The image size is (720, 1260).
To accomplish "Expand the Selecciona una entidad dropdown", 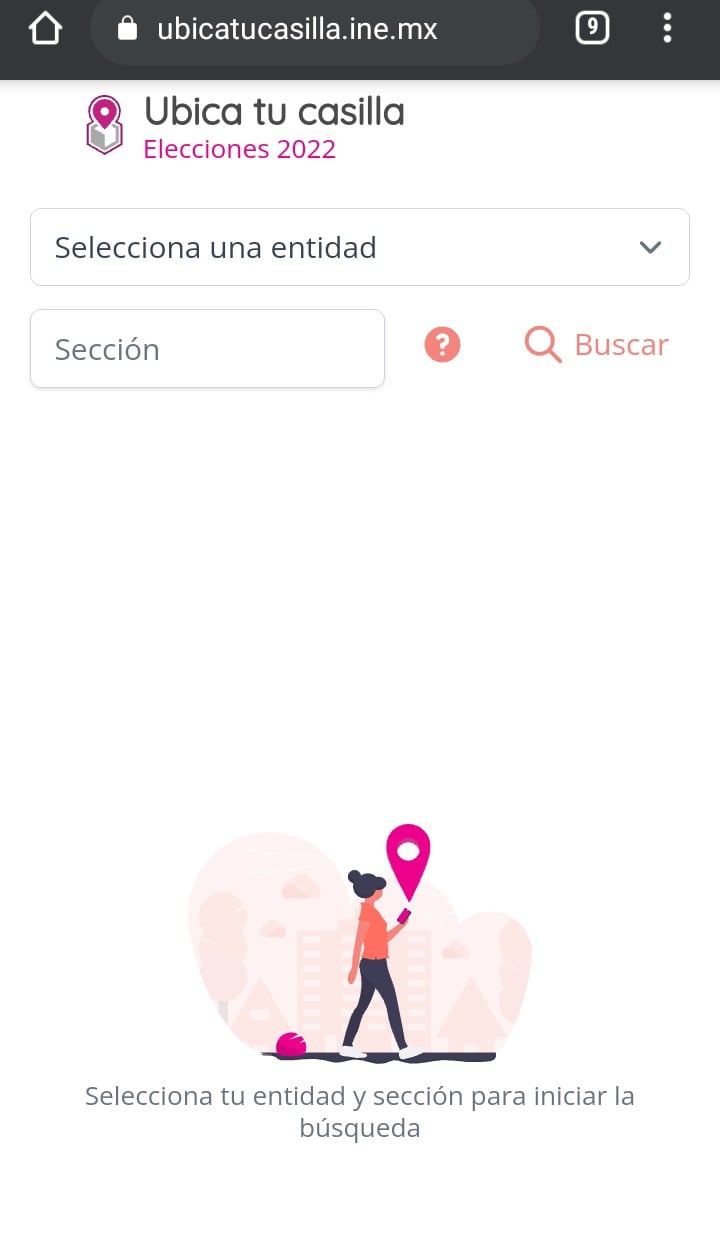I will click(x=359, y=247).
